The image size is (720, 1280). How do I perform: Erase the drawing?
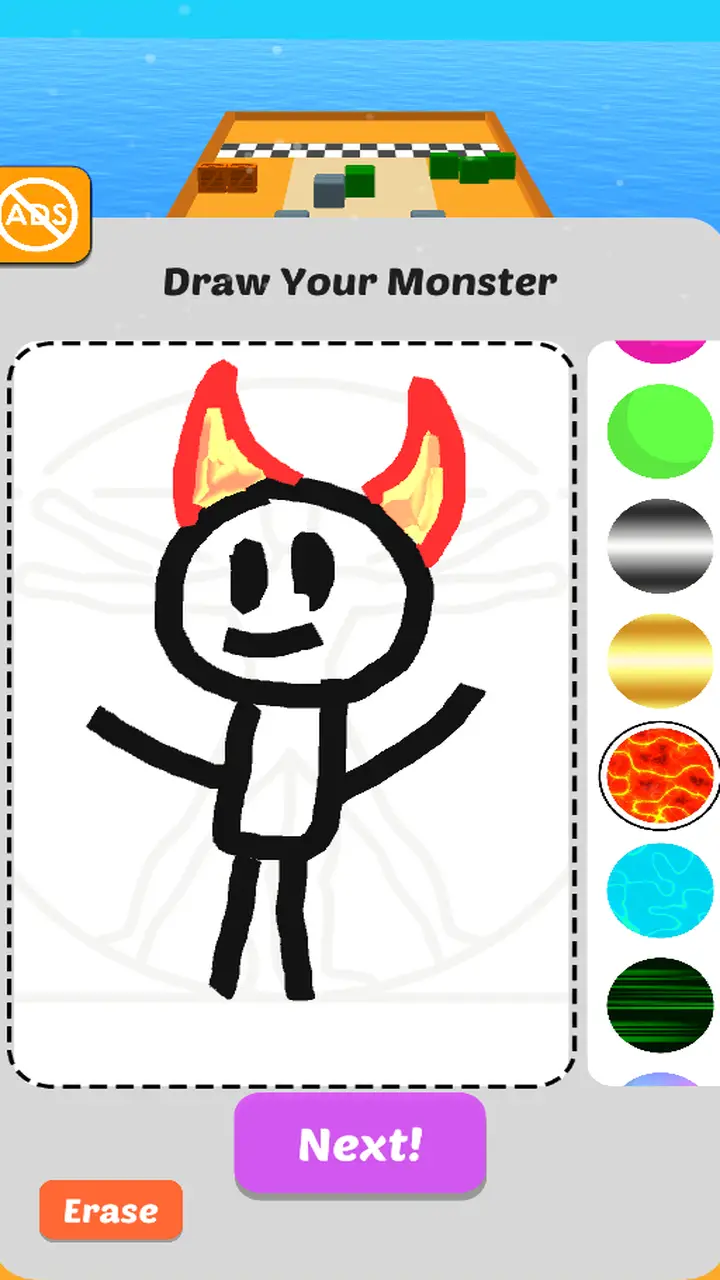click(111, 1211)
